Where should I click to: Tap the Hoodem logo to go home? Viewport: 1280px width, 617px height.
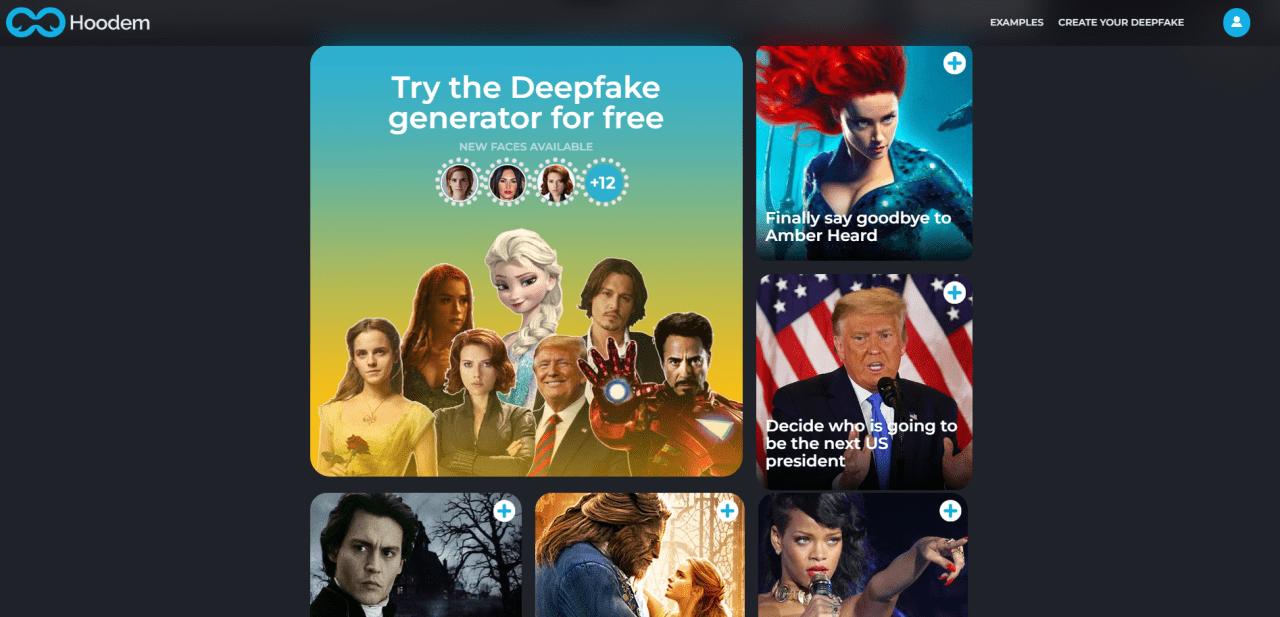click(78, 22)
